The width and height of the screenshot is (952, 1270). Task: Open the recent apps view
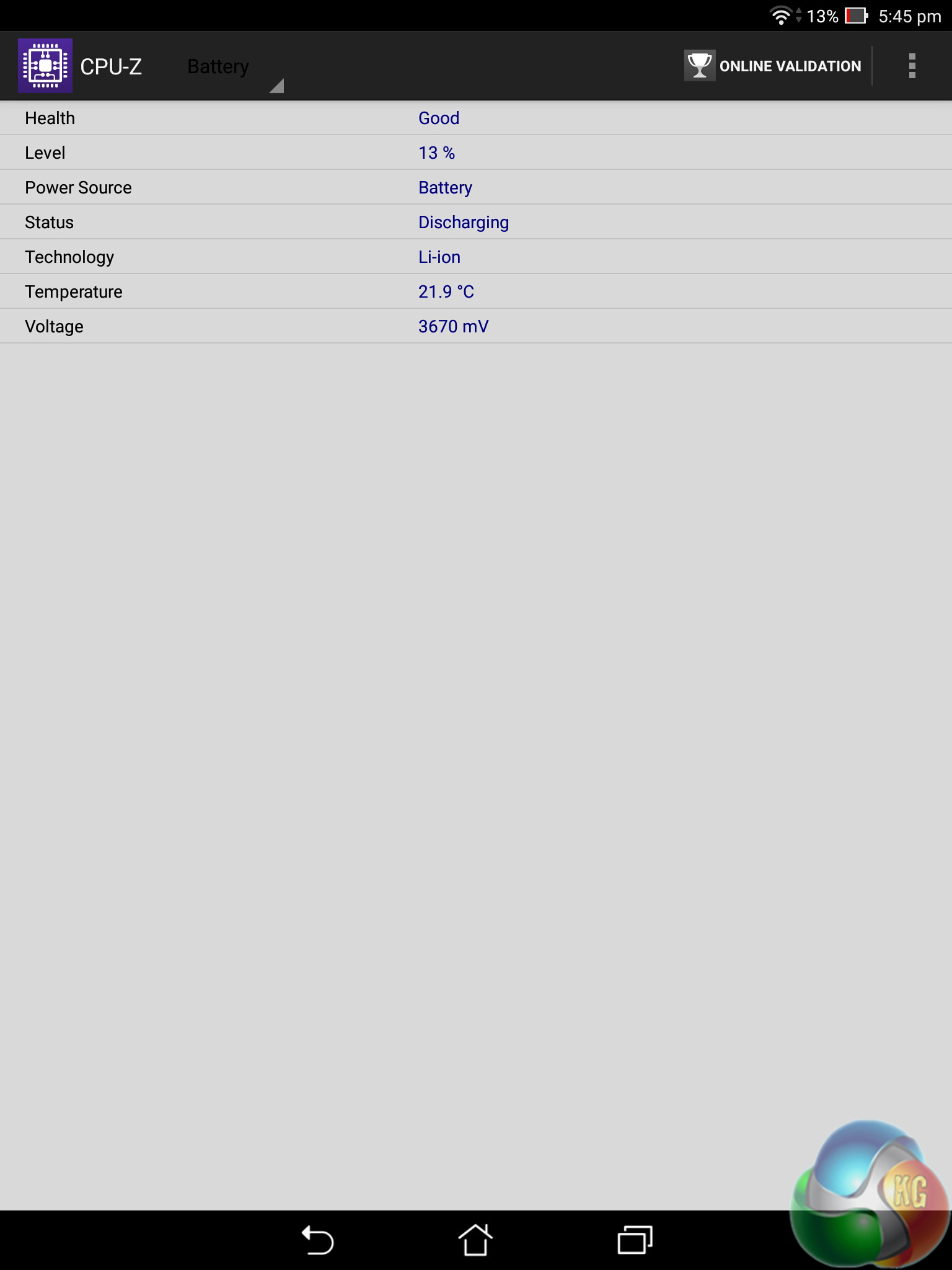click(x=635, y=1240)
